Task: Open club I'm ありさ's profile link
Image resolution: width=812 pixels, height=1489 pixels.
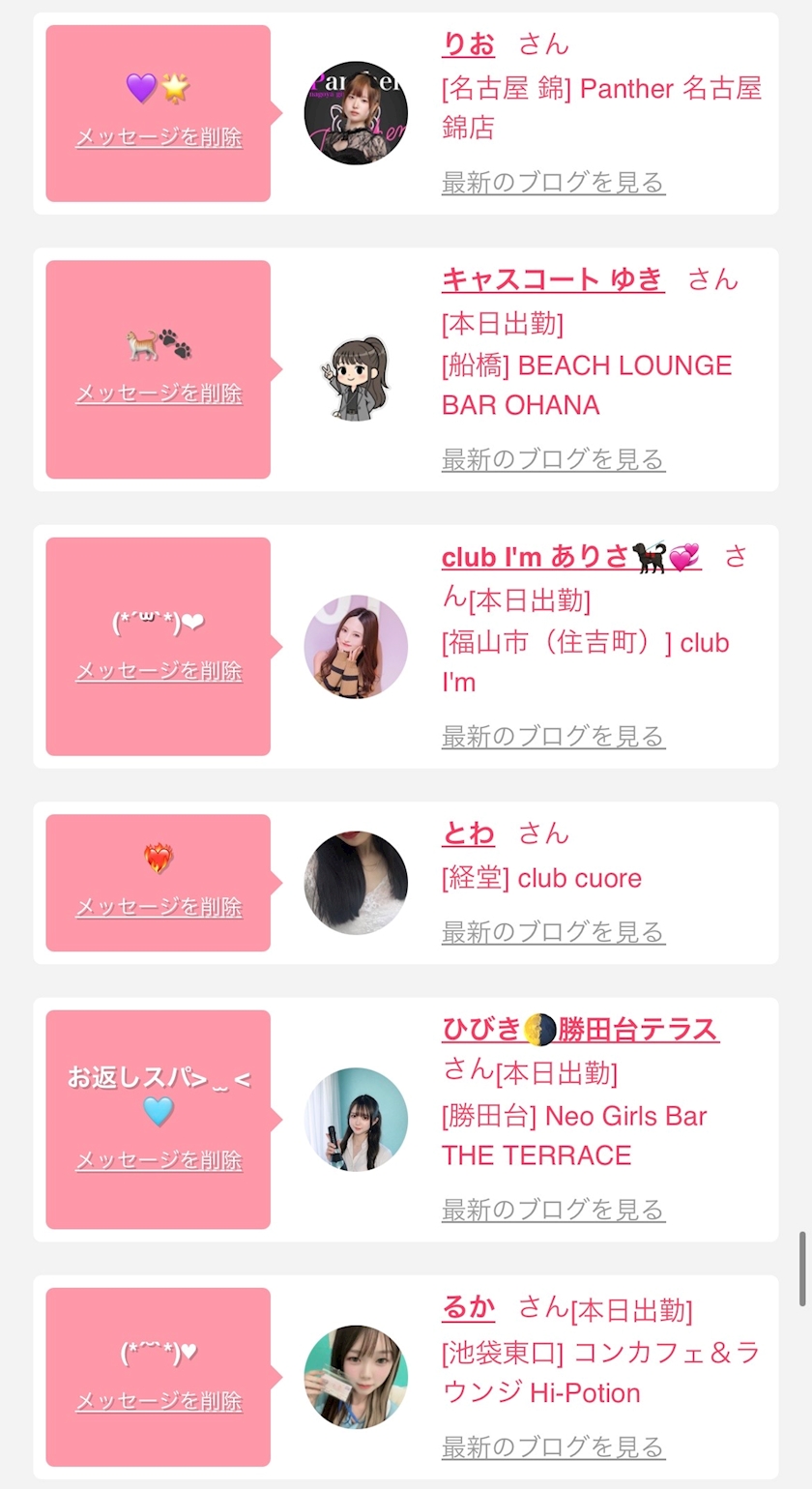Action: [571, 557]
